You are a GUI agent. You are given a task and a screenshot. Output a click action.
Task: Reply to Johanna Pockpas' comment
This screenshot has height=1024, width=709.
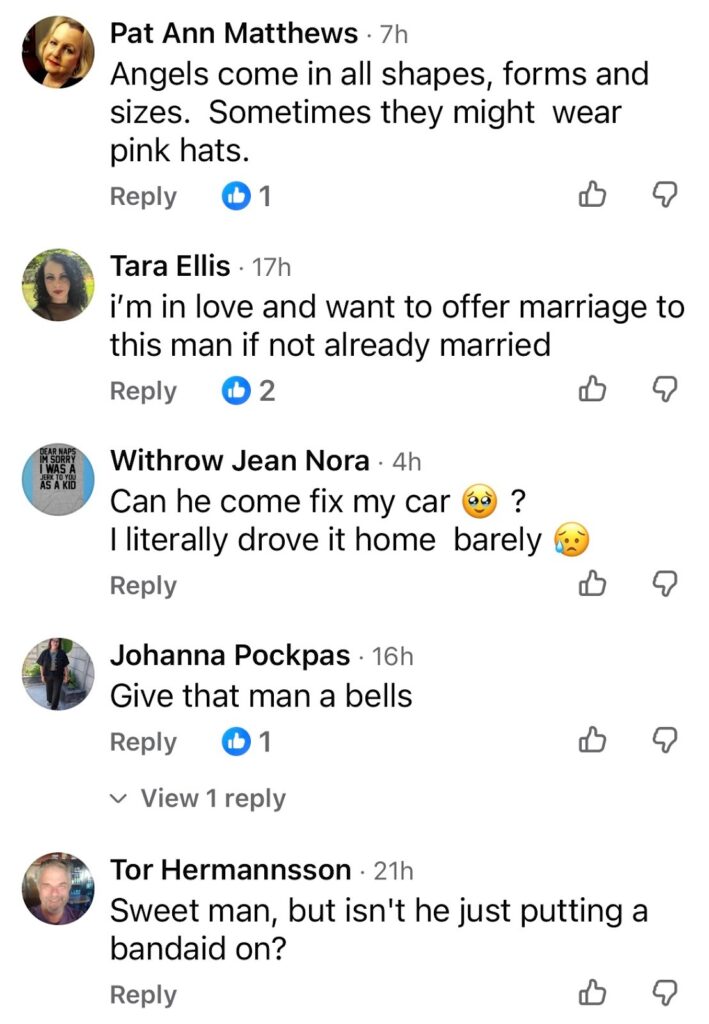(x=143, y=743)
